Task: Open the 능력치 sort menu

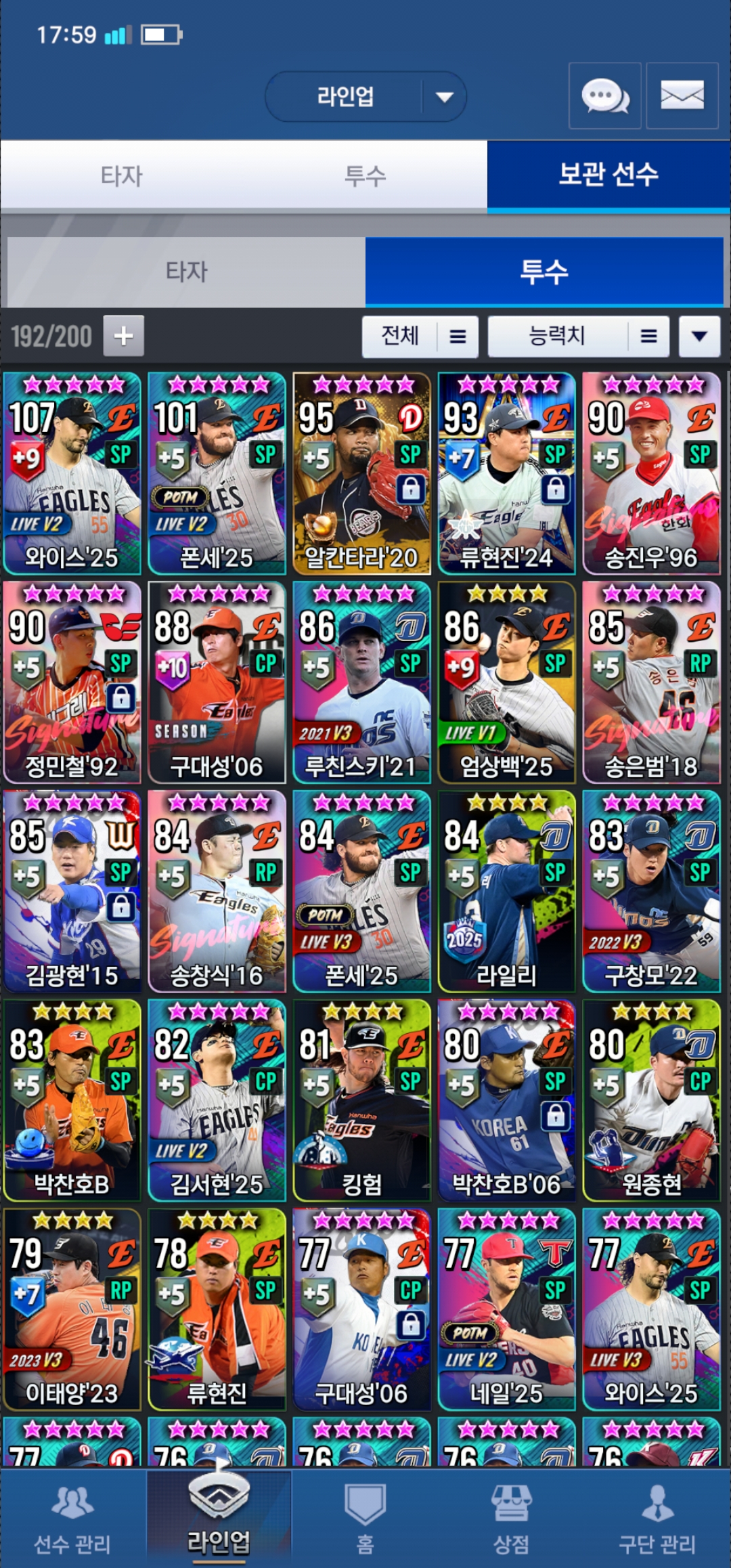Action: tap(578, 336)
